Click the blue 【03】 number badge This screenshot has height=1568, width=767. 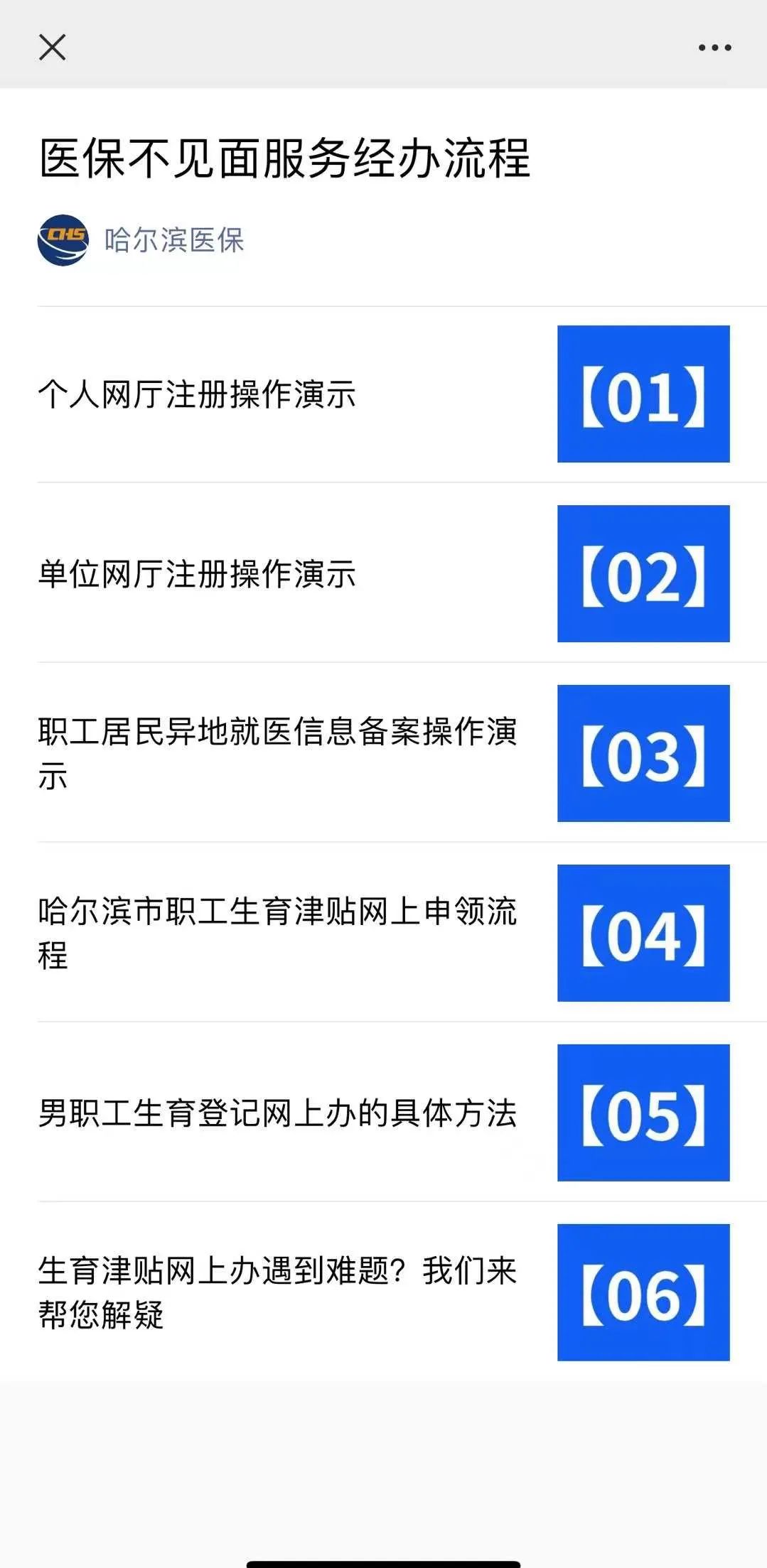pos(643,755)
